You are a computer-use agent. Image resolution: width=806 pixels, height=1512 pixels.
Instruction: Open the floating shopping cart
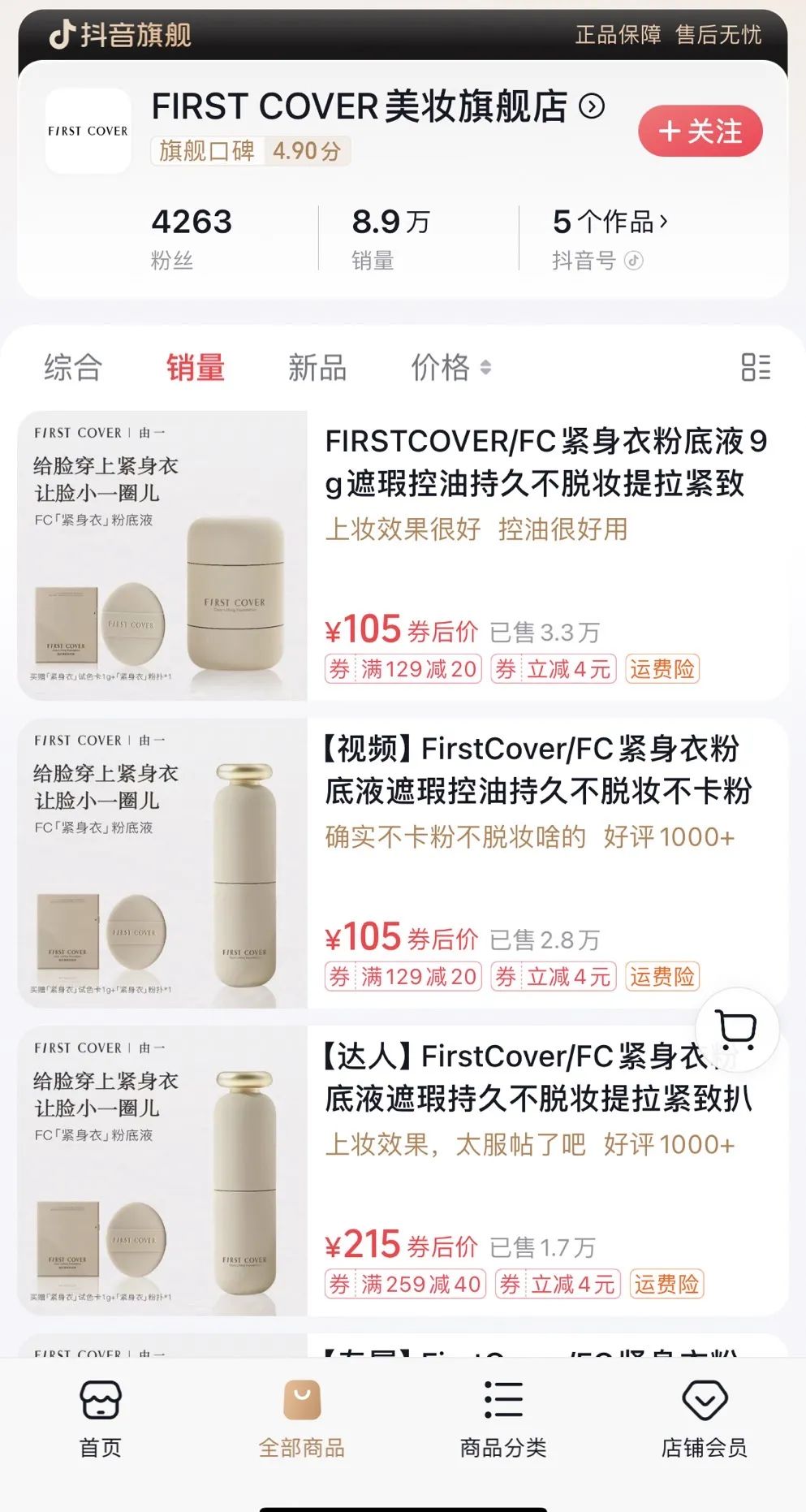pos(737,1030)
